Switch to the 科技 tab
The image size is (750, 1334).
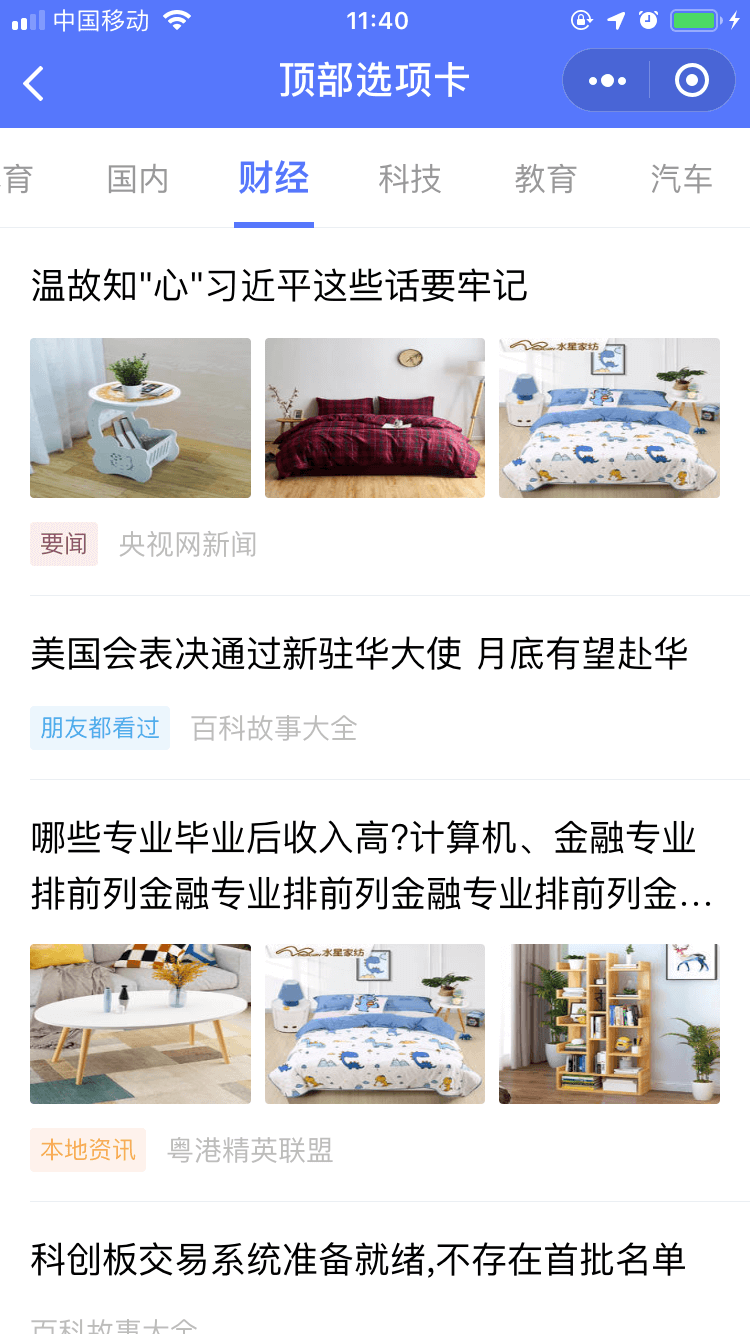410,179
